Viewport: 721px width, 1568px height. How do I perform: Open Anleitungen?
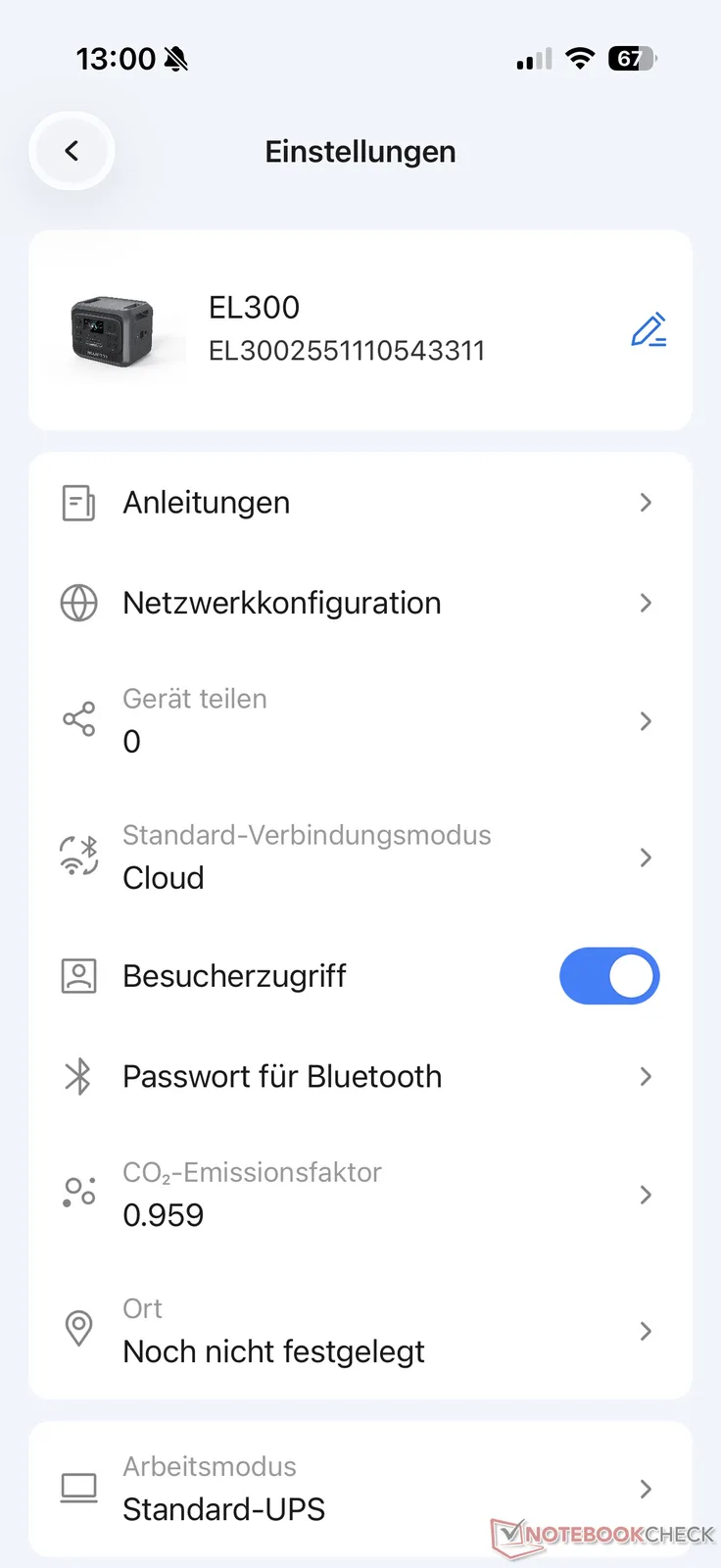click(360, 503)
